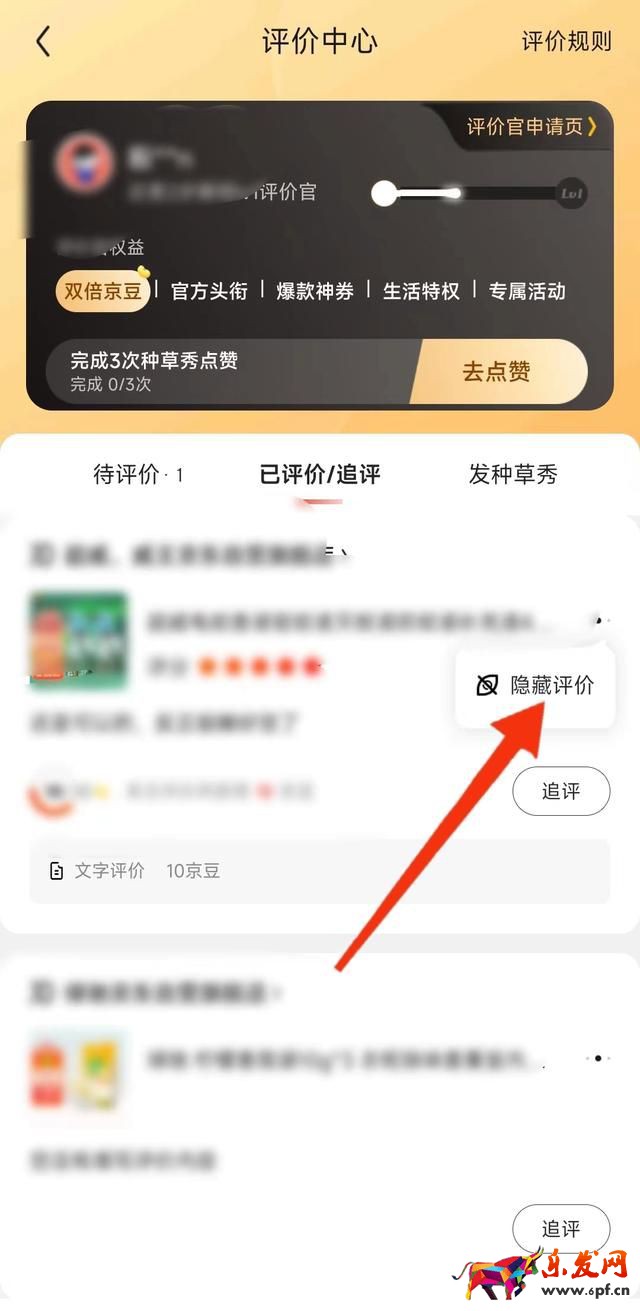
Task: Open 评价官申请页 link
Action: pos(531,127)
